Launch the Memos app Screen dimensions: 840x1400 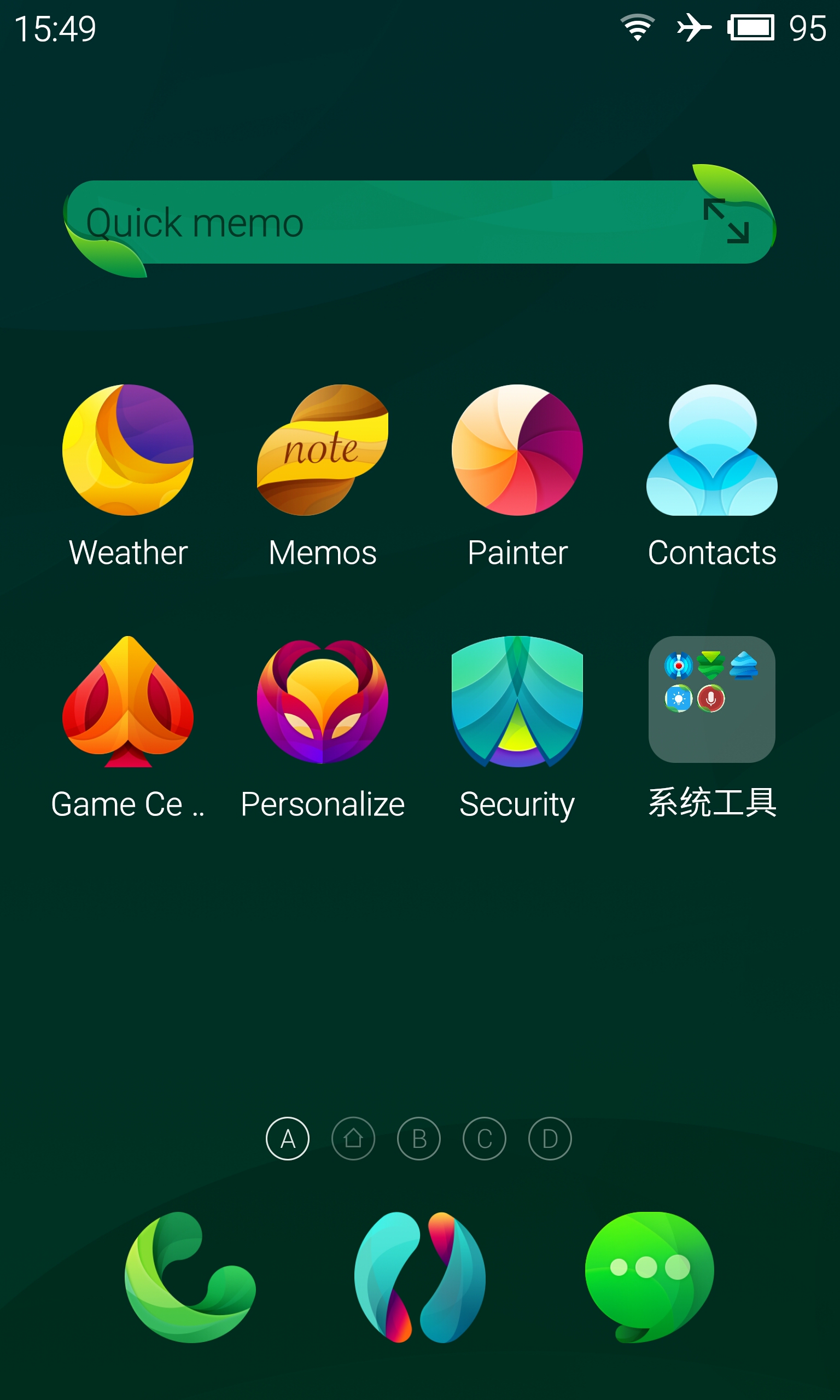tap(323, 475)
